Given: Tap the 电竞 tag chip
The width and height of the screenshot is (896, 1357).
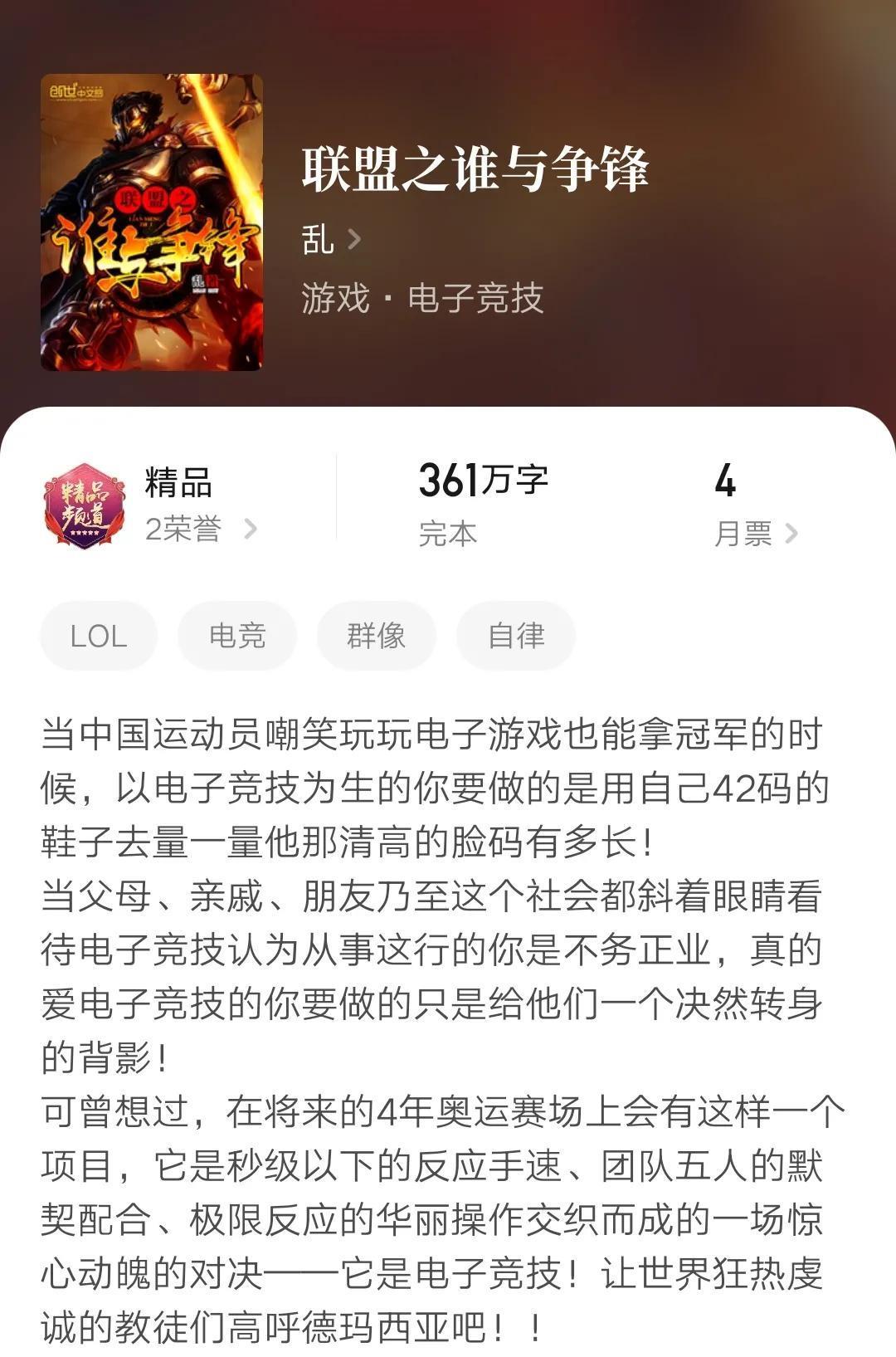Looking at the screenshot, I should (237, 637).
